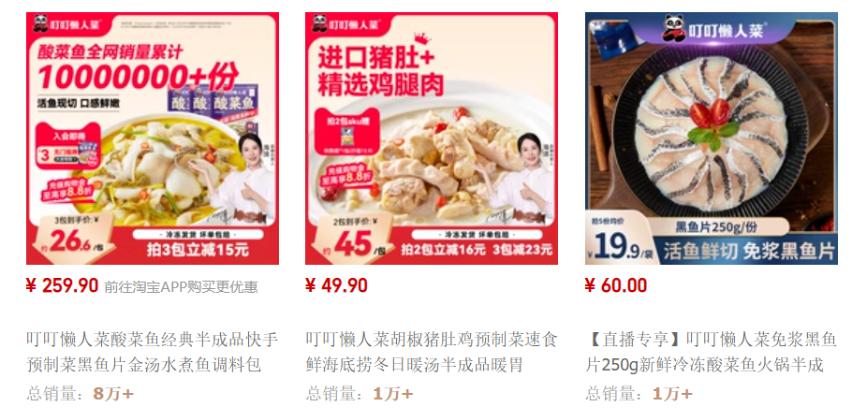Open title 【直播专享】叮叮懒人菜免浆黑鱼片
The width and height of the screenshot is (852, 408).
[x=711, y=351]
